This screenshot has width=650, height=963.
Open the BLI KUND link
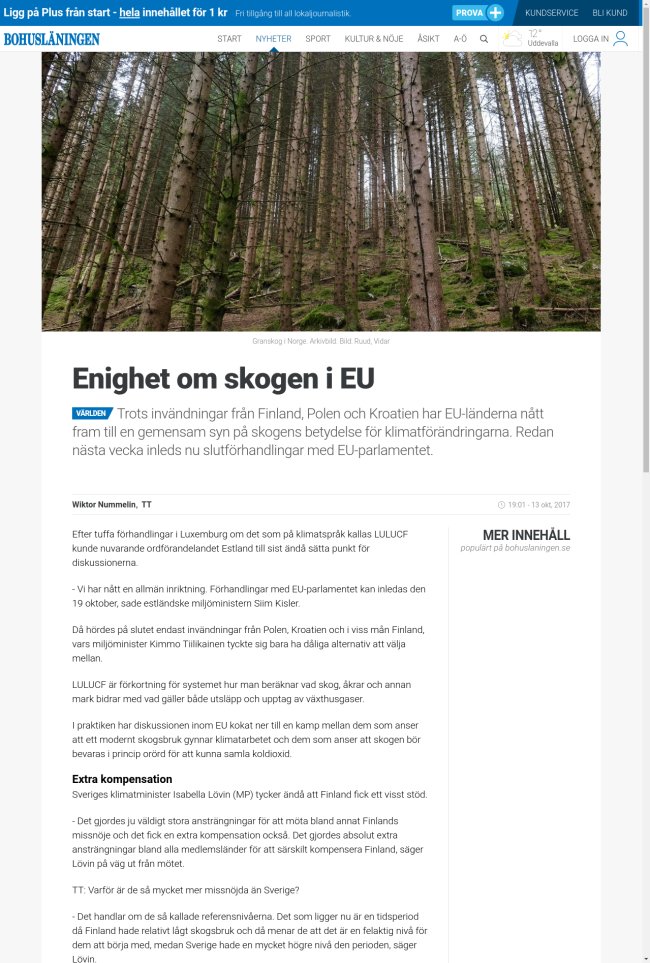pyautogui.click(x=609, y=13)
